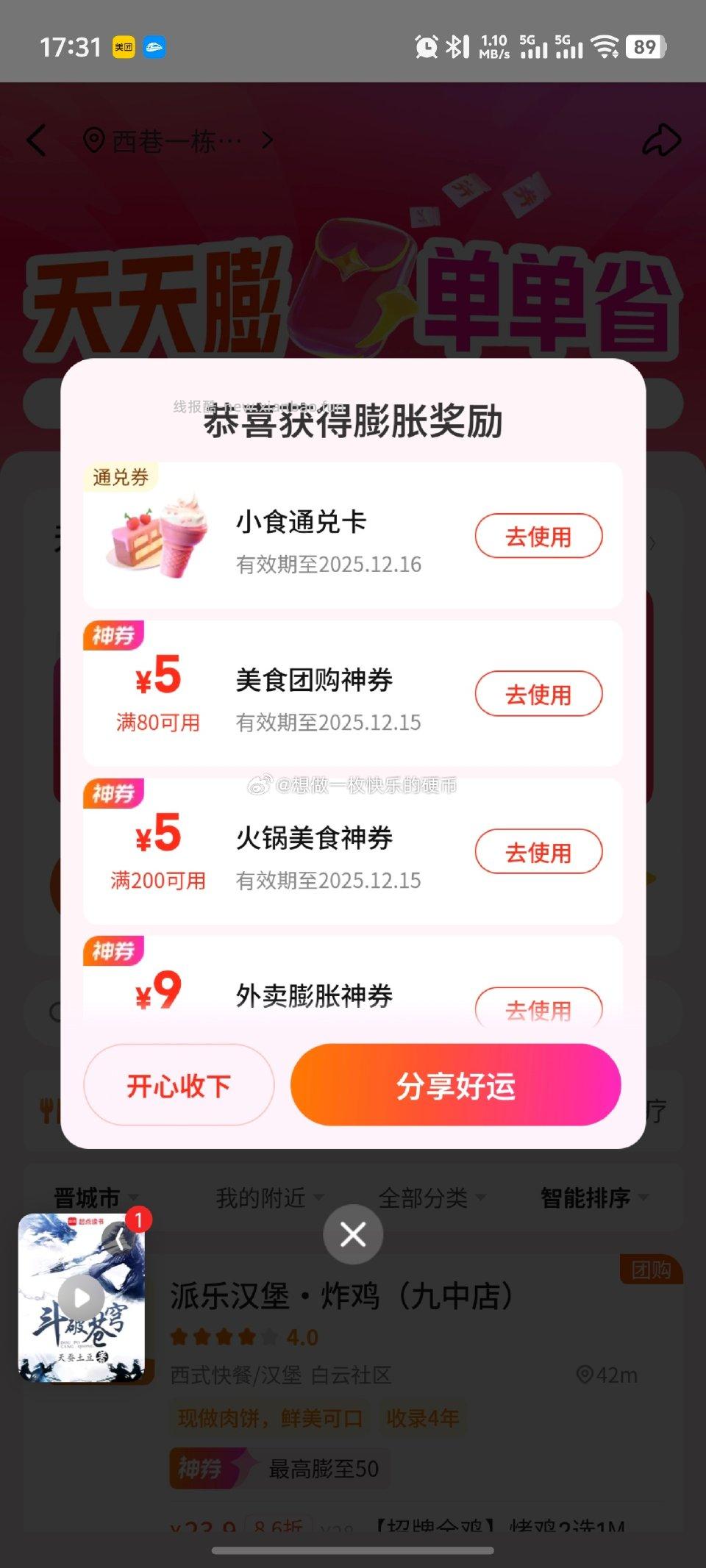Tap 去使用 on the 小食通兑卡 coupon

(539, 537)
